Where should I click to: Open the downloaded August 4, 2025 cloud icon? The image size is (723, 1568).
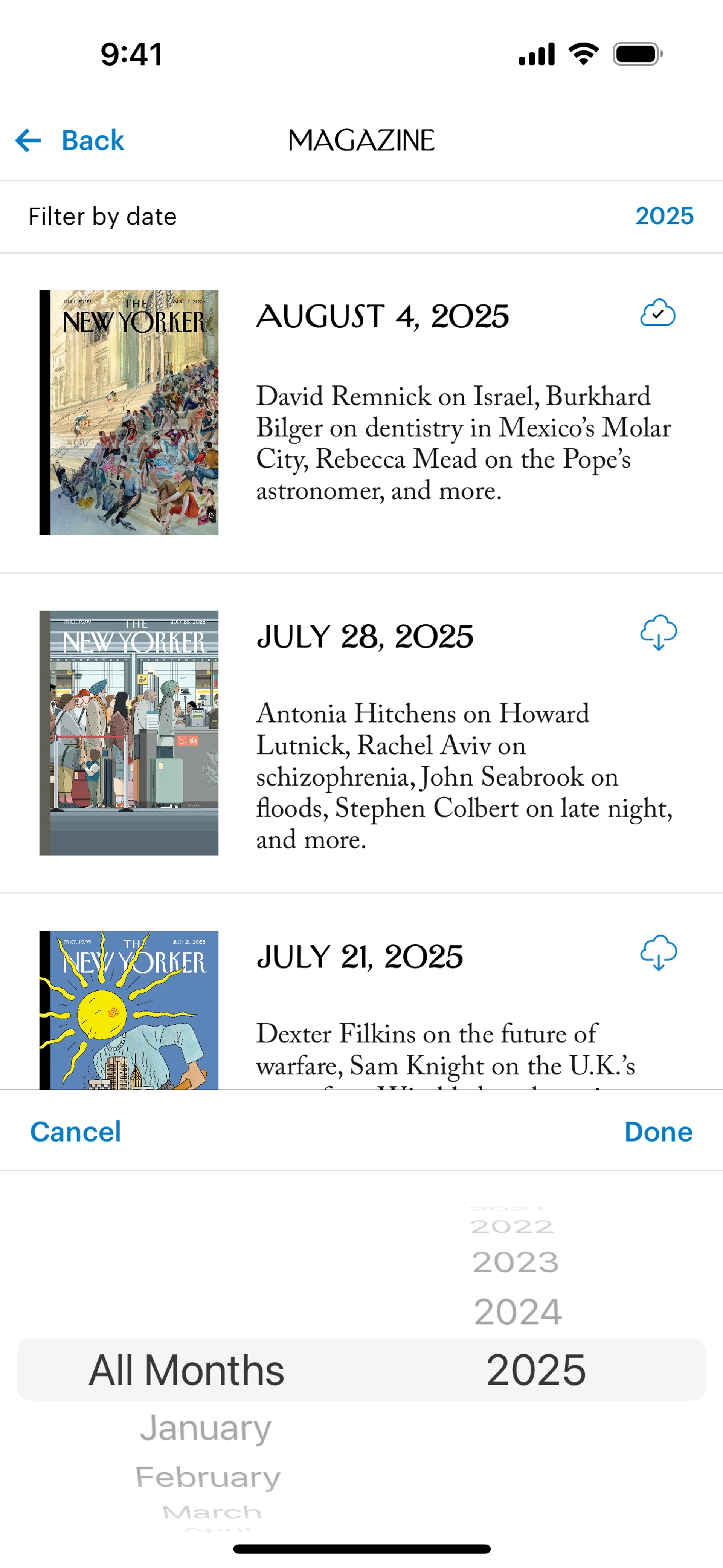[x=657, y=313]
